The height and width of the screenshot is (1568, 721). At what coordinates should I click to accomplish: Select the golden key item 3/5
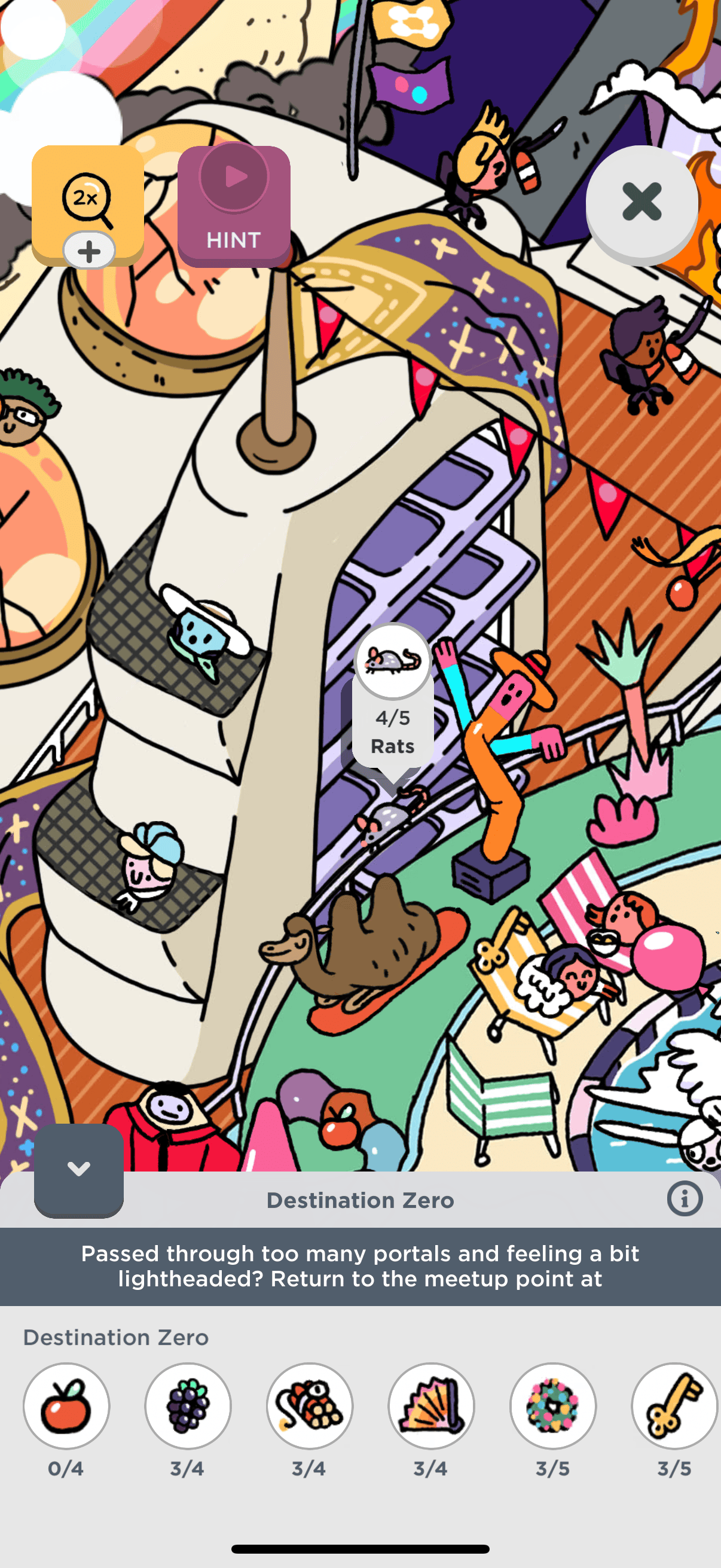point(674,1405)
